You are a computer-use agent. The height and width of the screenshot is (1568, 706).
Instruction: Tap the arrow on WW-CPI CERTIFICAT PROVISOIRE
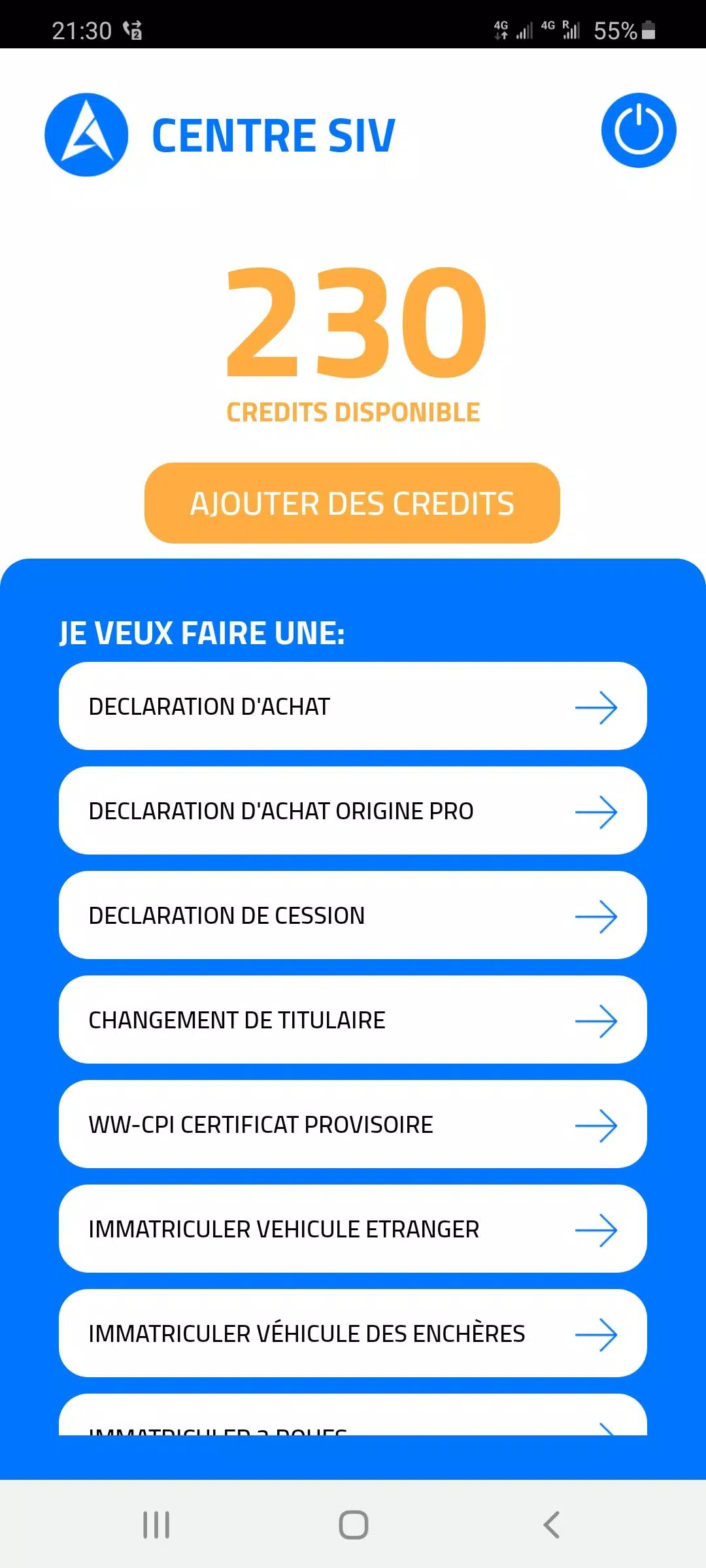(596, 1125)
